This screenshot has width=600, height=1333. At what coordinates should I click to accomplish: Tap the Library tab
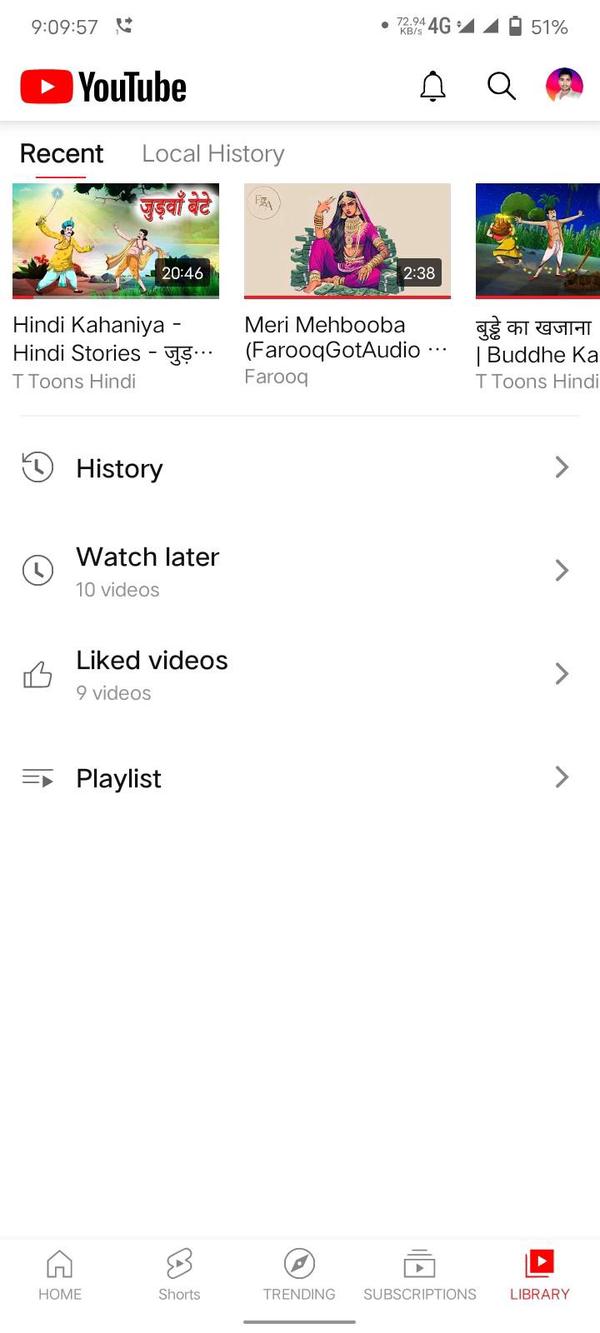point(539,1275)
